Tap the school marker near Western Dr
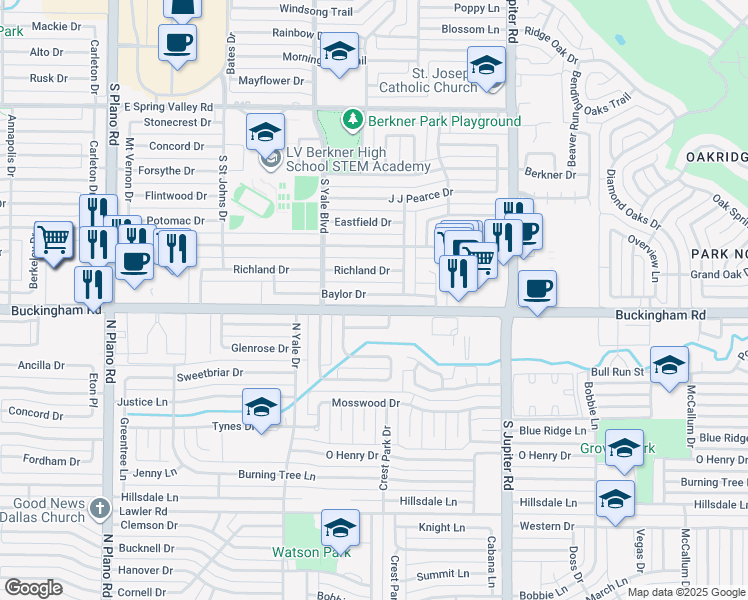Image resolution: width=748 pixels, height=600 pixels. pos(614,499)
